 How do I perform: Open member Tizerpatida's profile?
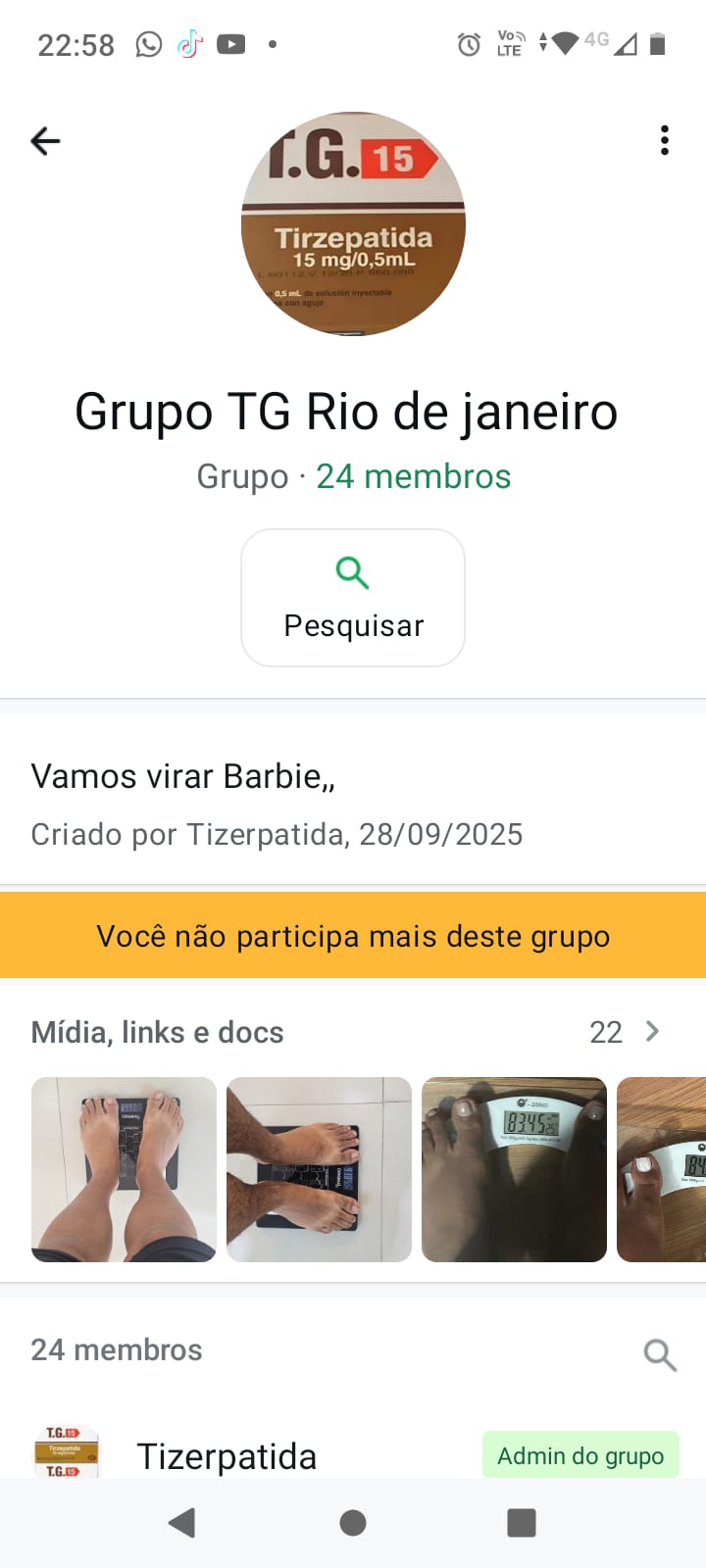click(x=226, y=1456)
